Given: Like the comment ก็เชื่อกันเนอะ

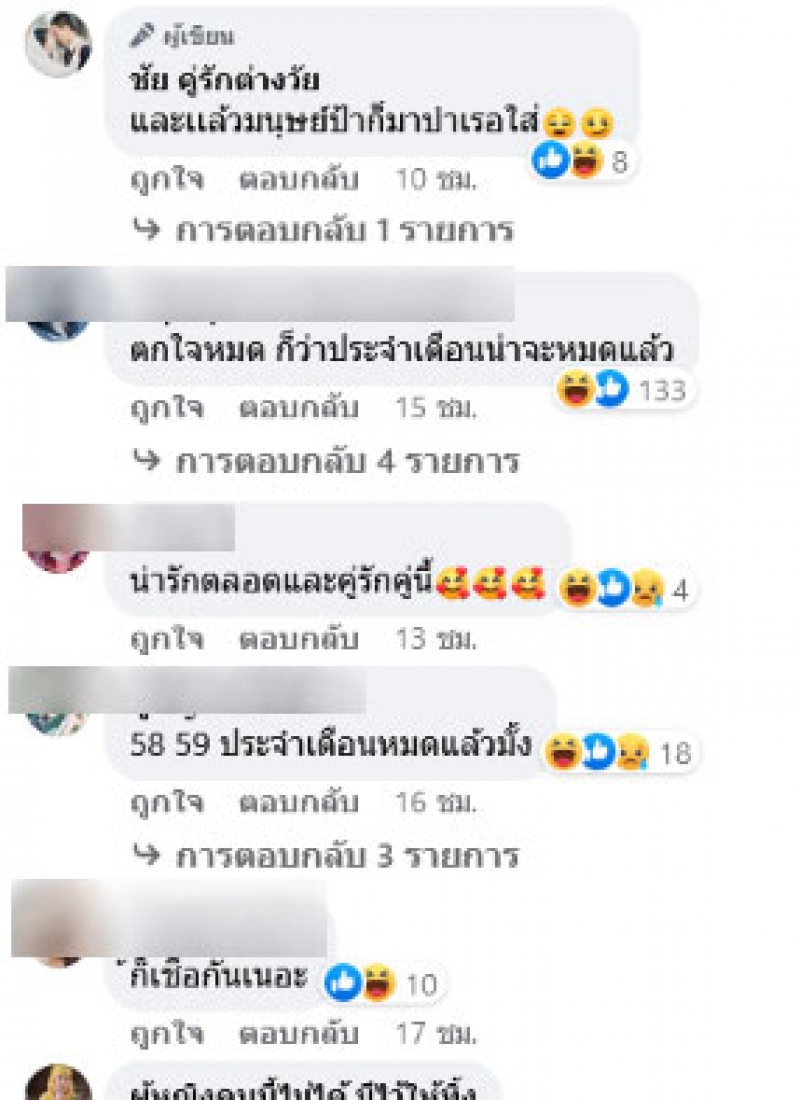Looking at the screenshot, I should click(x=167, y=1031).
